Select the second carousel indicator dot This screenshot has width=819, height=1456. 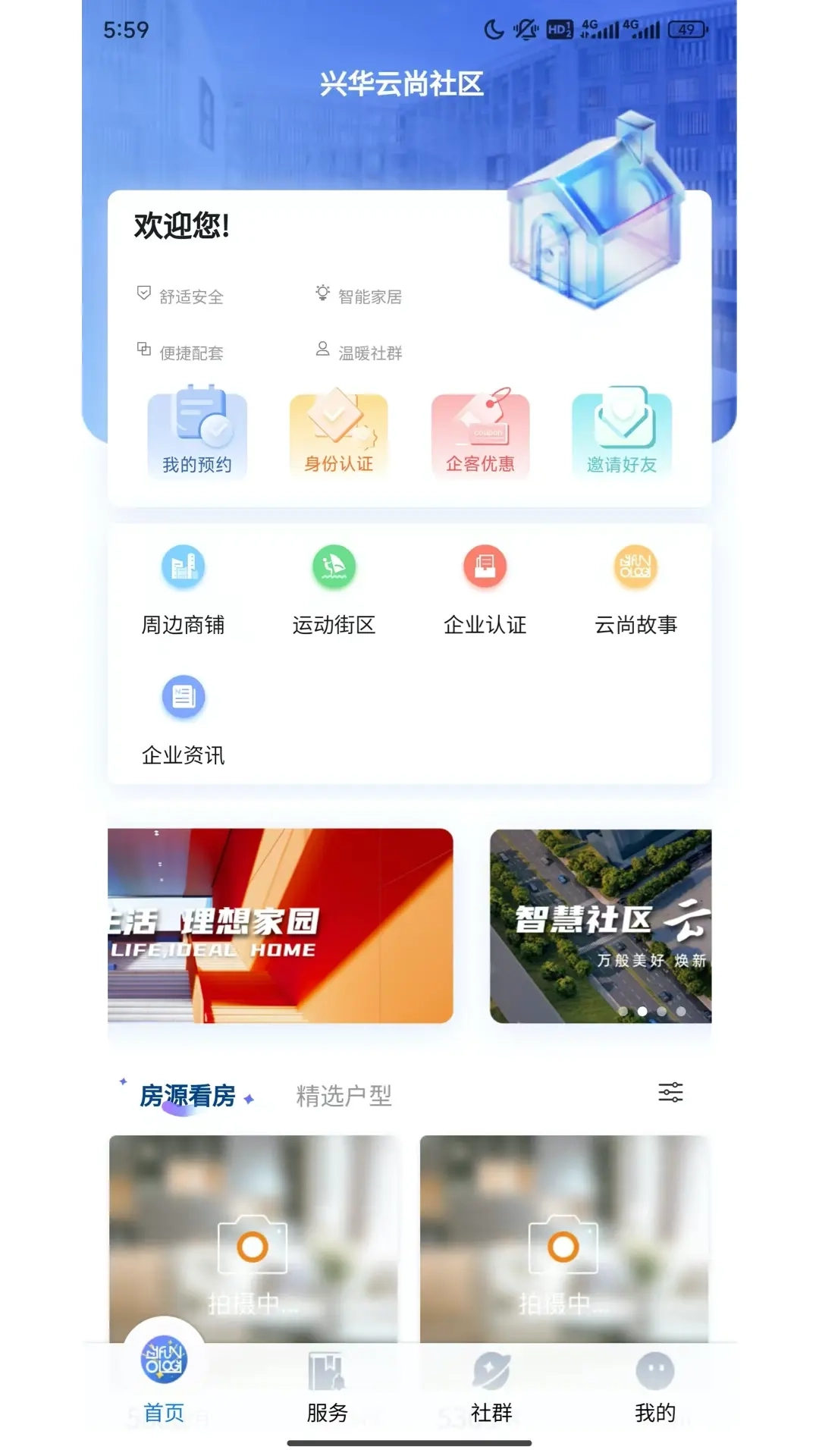(641, 1010)
